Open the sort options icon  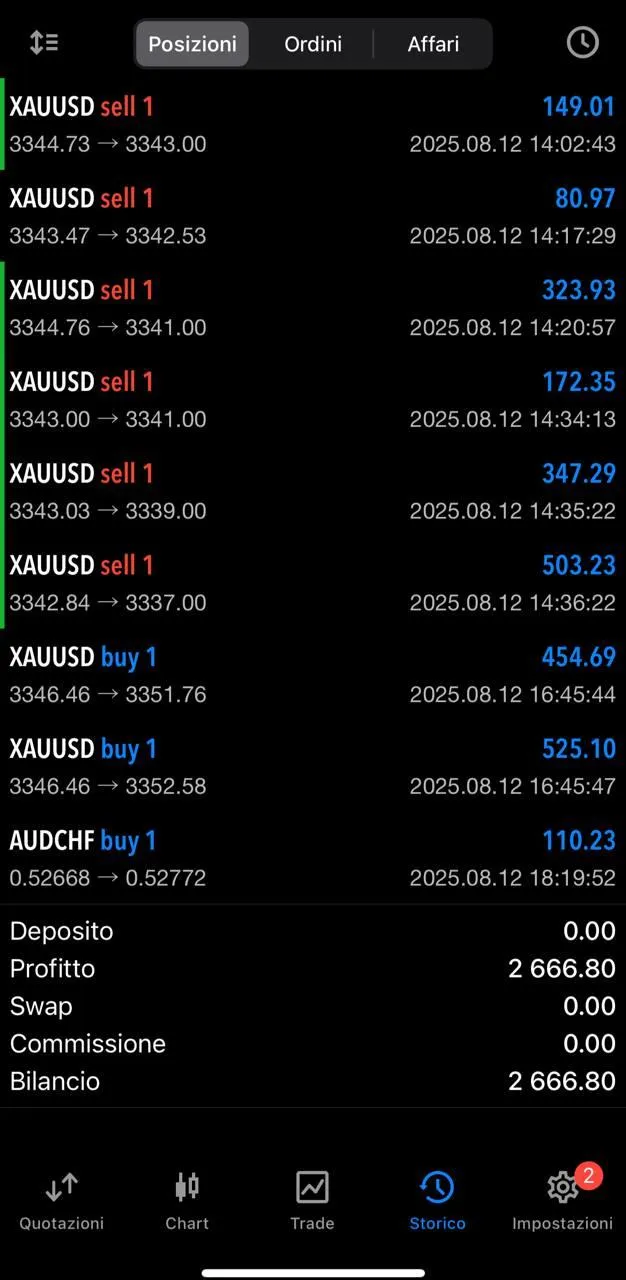(x=44, y=43)
